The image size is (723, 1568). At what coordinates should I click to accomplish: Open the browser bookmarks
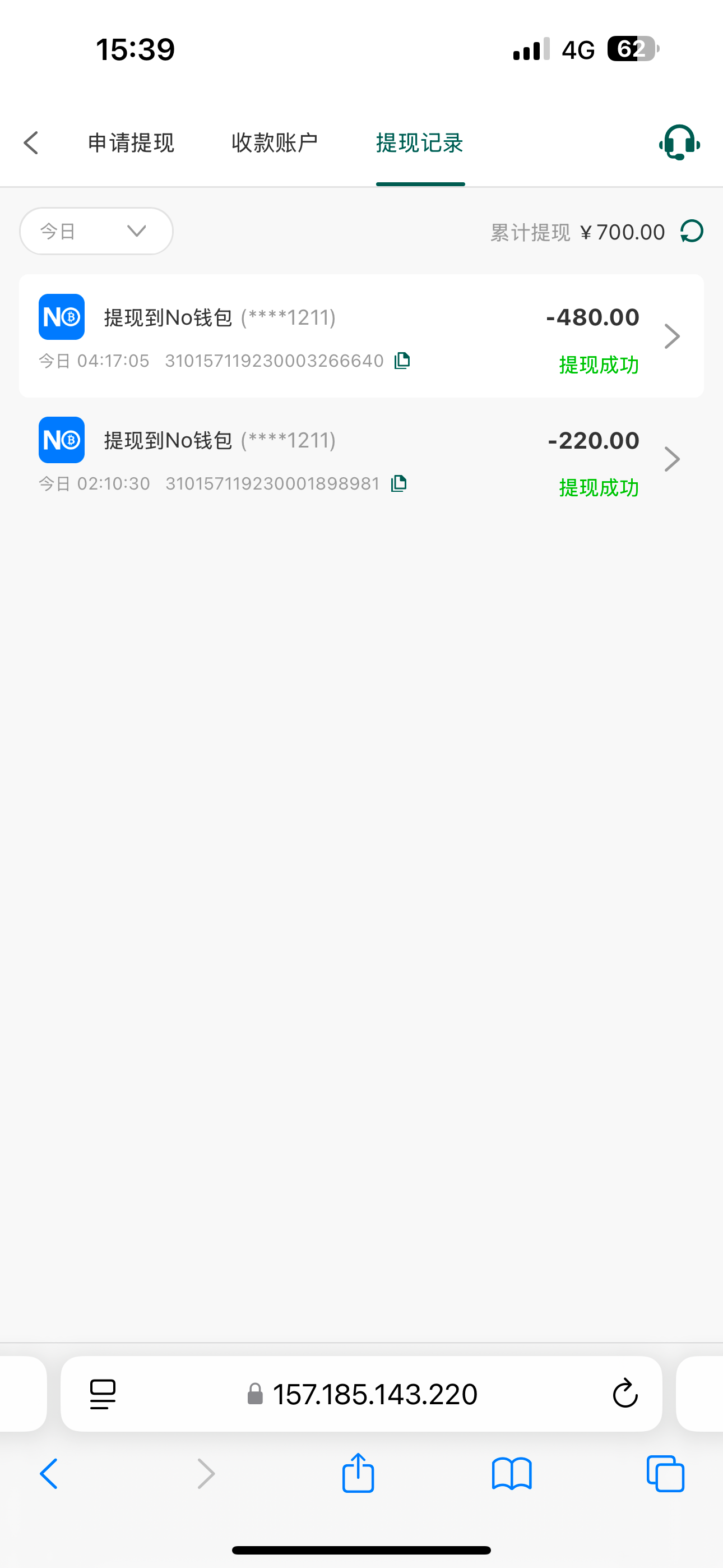coord(512,1474)
